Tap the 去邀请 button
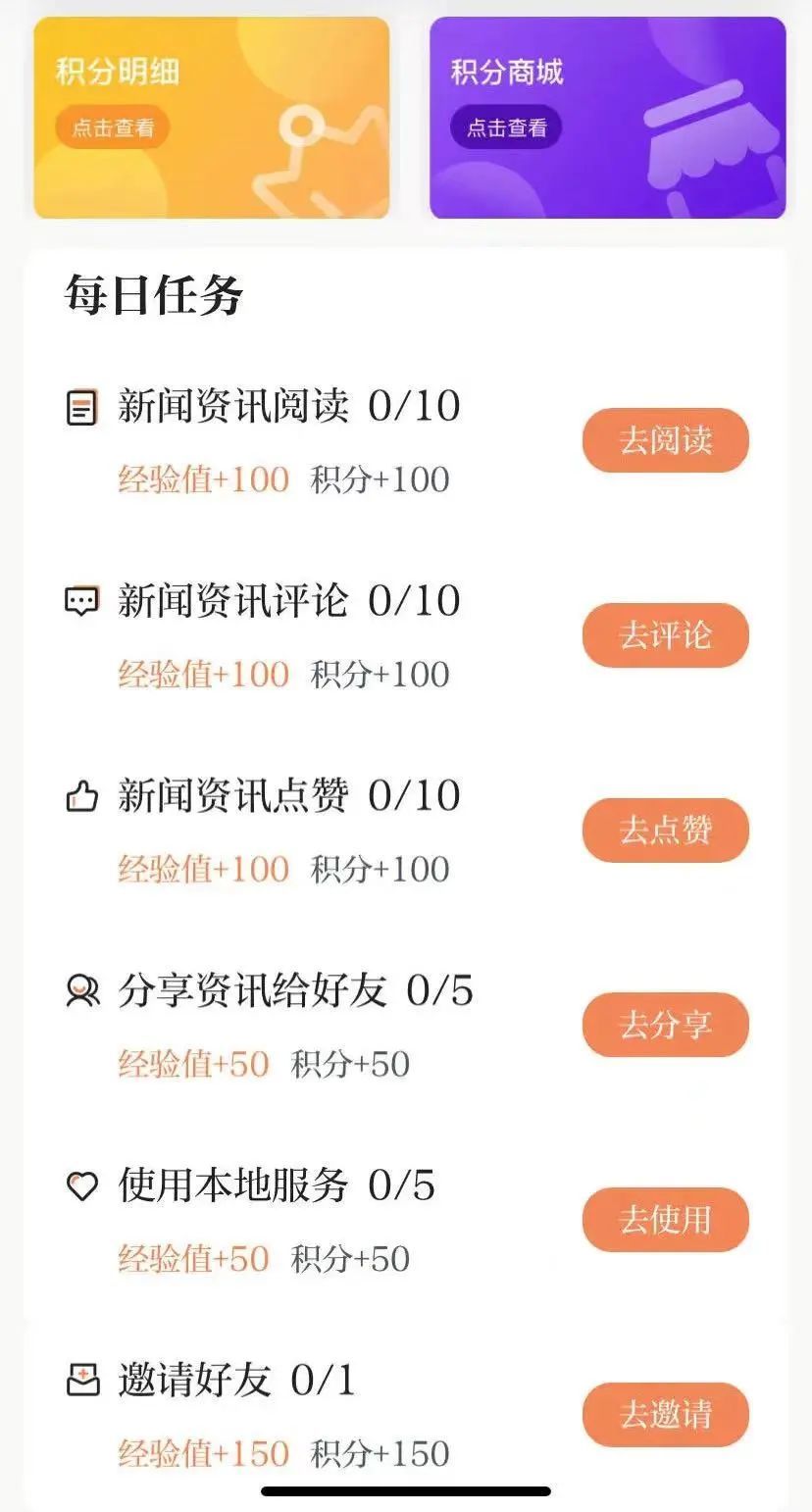Viewport: 812px width, 1512px height. pyautogui.click(x=665, y=1415)
